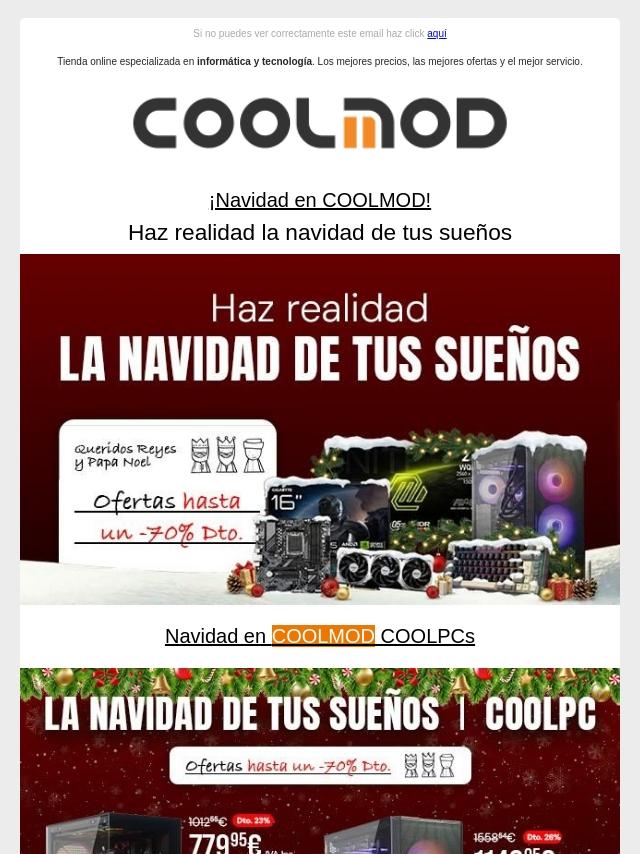The height and width of the screenshot is (854, 640).
Task: Open the "aquí" view-in-browser link
Action: coord(436,34)
